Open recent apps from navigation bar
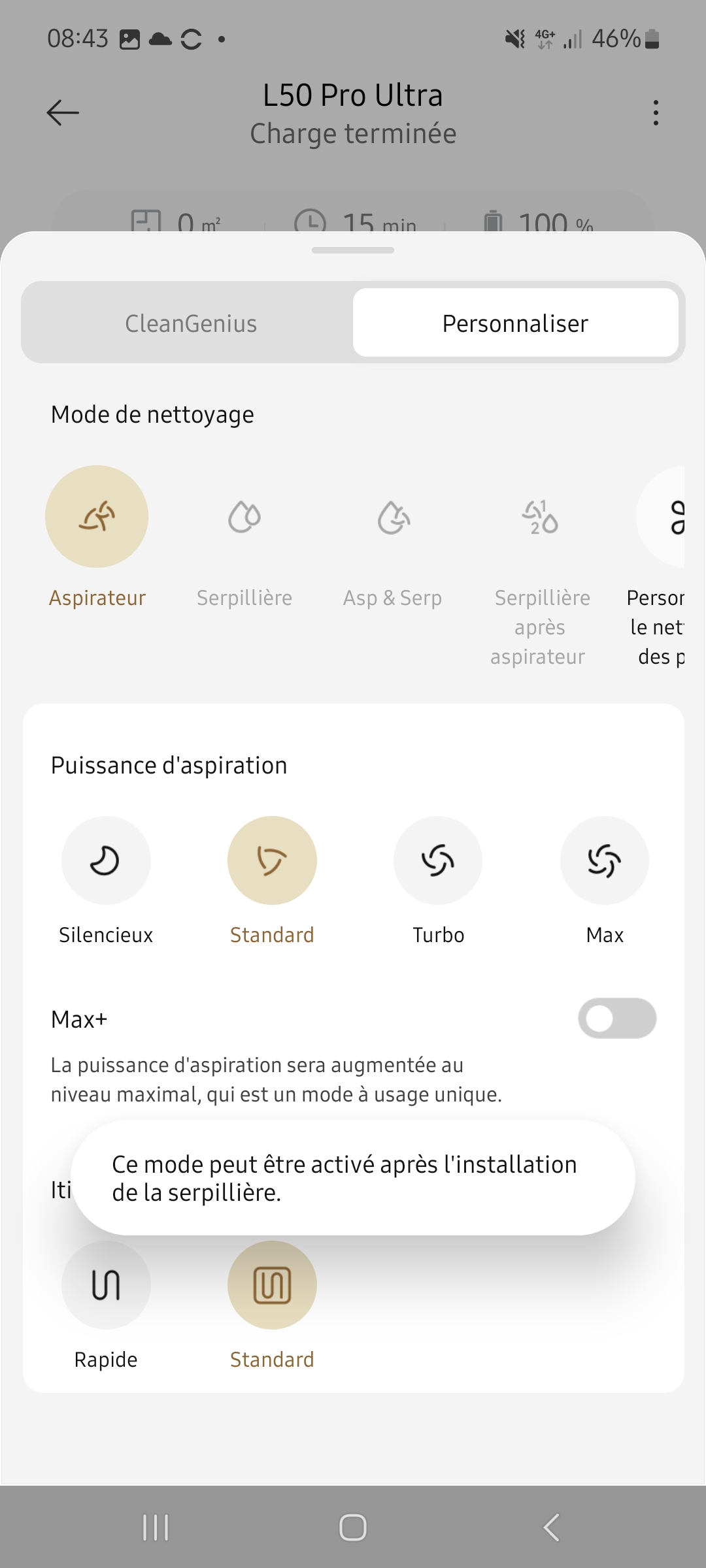Viewport: 706px width, 1568px height. point(156,1527)
